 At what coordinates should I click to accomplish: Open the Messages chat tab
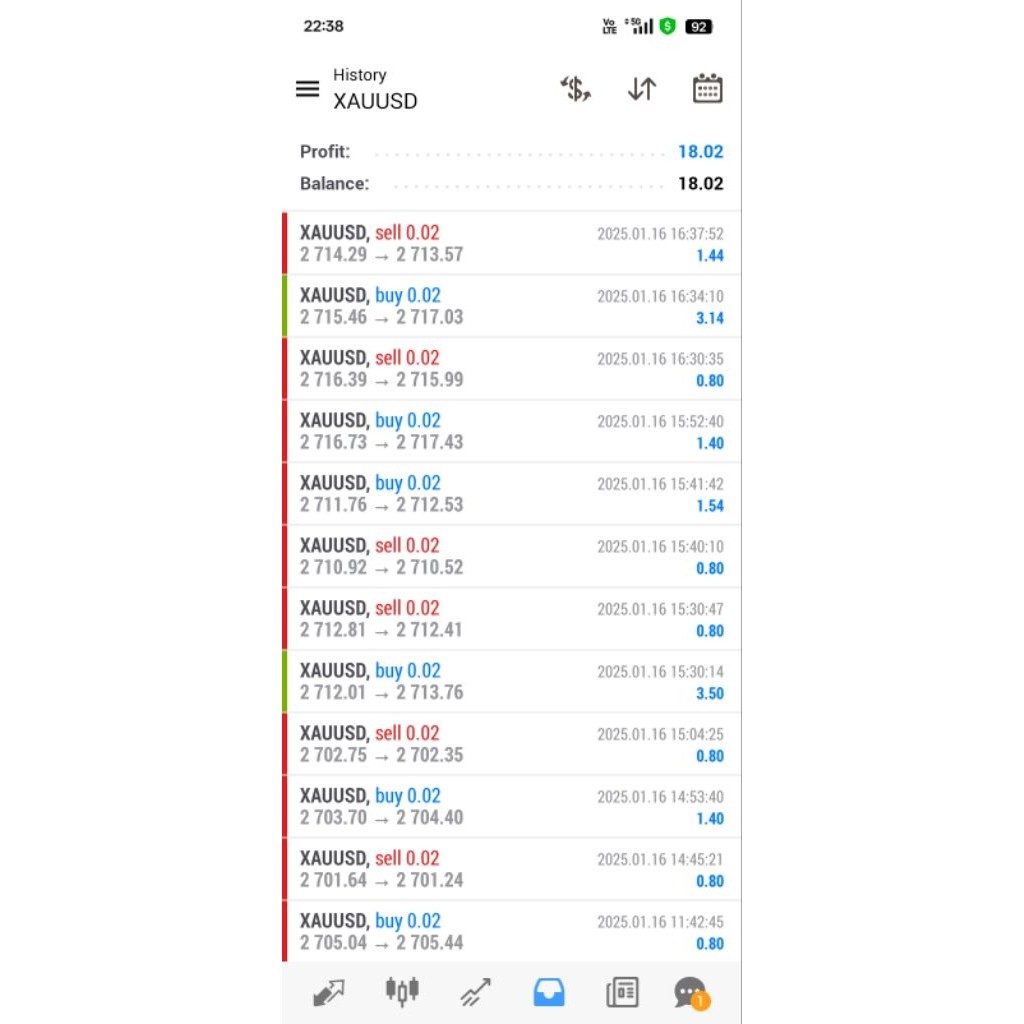tap(691, 992)
